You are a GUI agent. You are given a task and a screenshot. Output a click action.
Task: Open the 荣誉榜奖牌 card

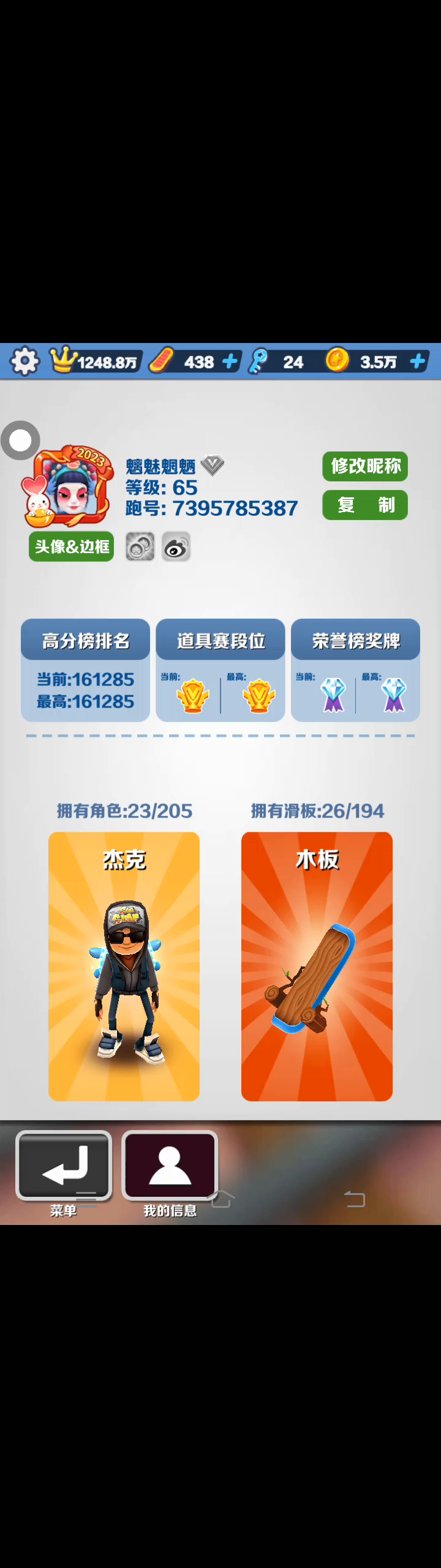pos(355,670)
